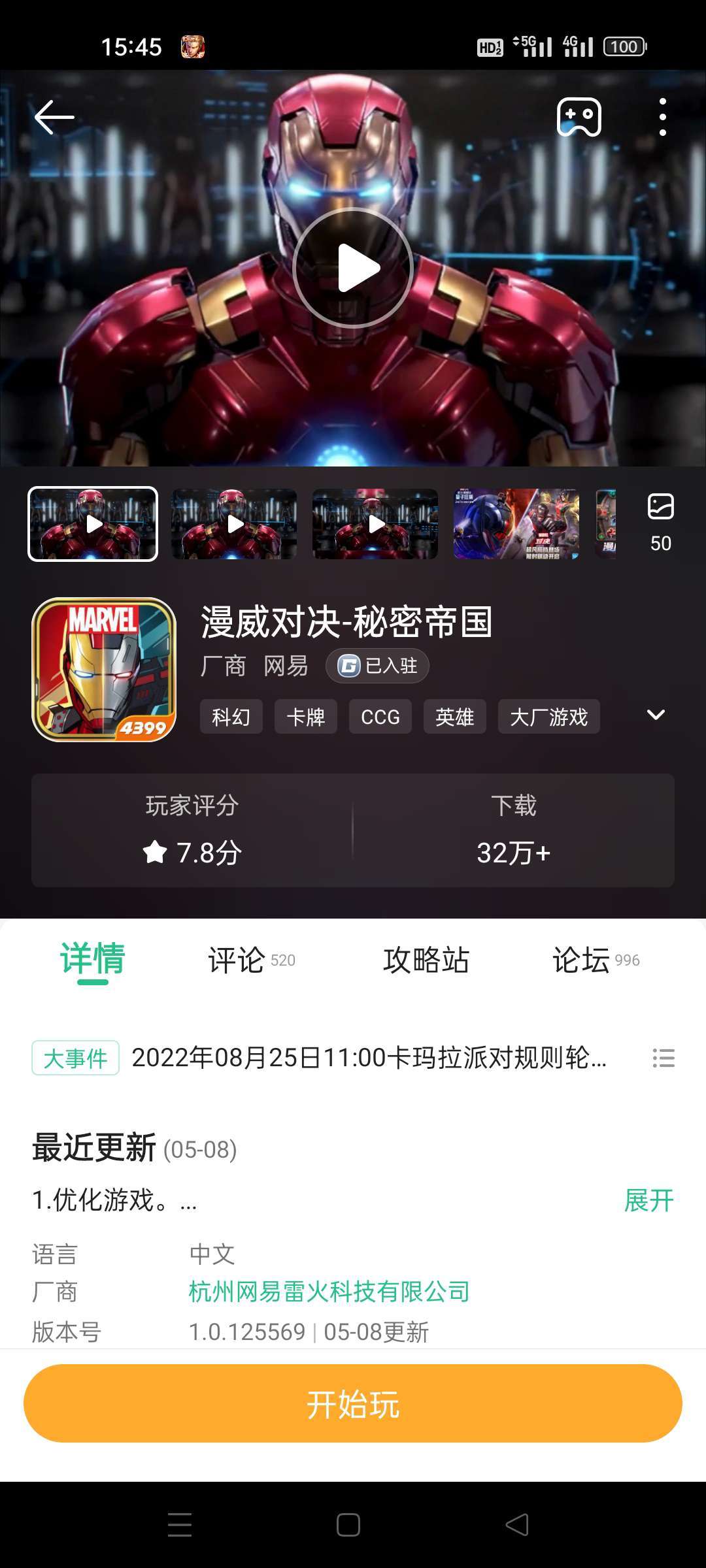Screen dimensions: 706x1568
Task: Open the game controller icon
Action: [x=579, y=118]
